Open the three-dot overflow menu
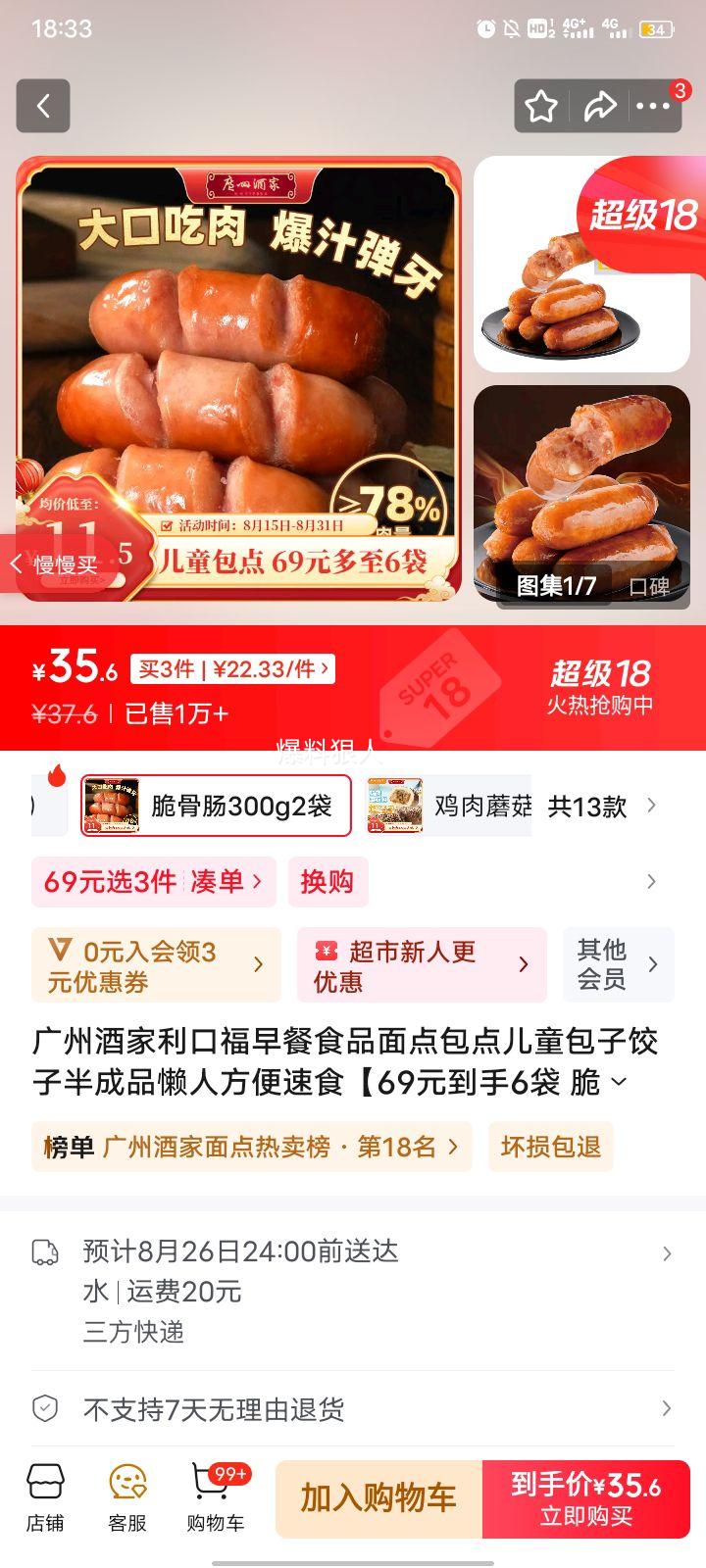706x1568 pixels. (x=654, y=106)
